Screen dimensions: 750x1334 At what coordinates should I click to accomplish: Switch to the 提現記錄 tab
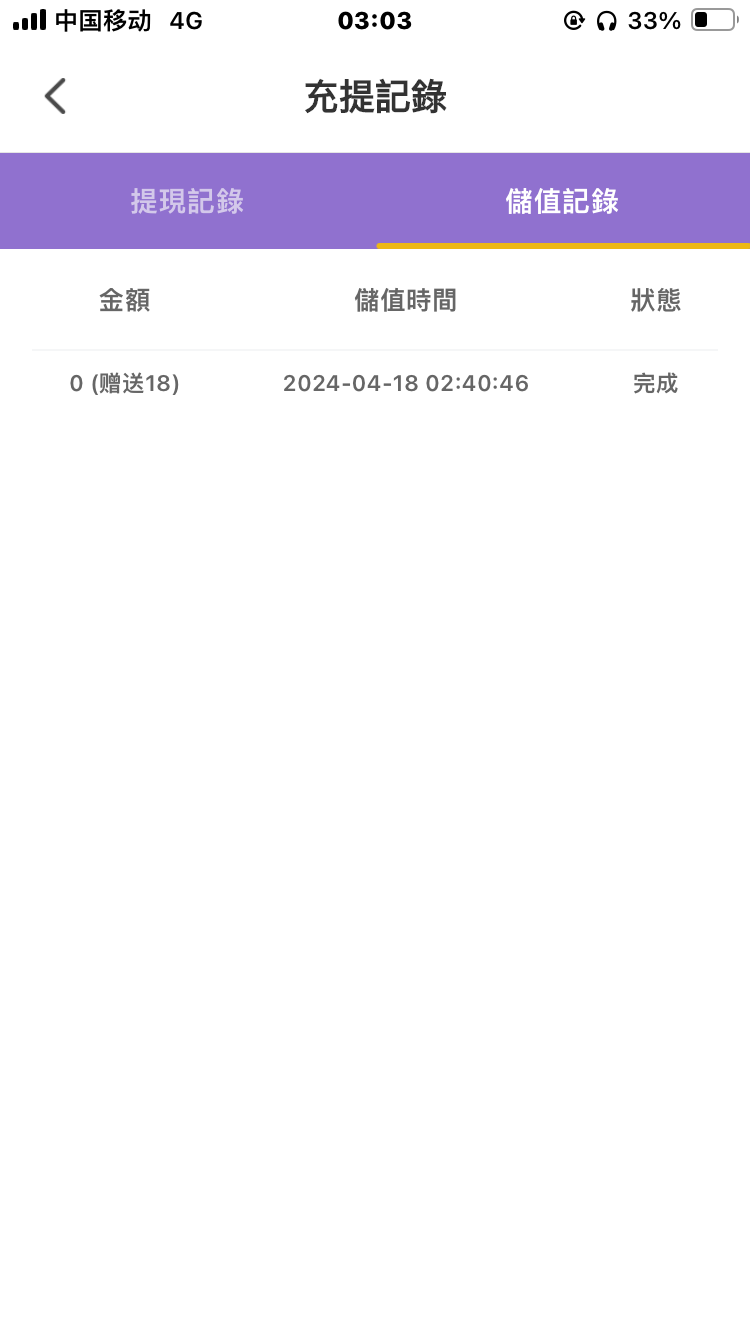tap(187, 201)
